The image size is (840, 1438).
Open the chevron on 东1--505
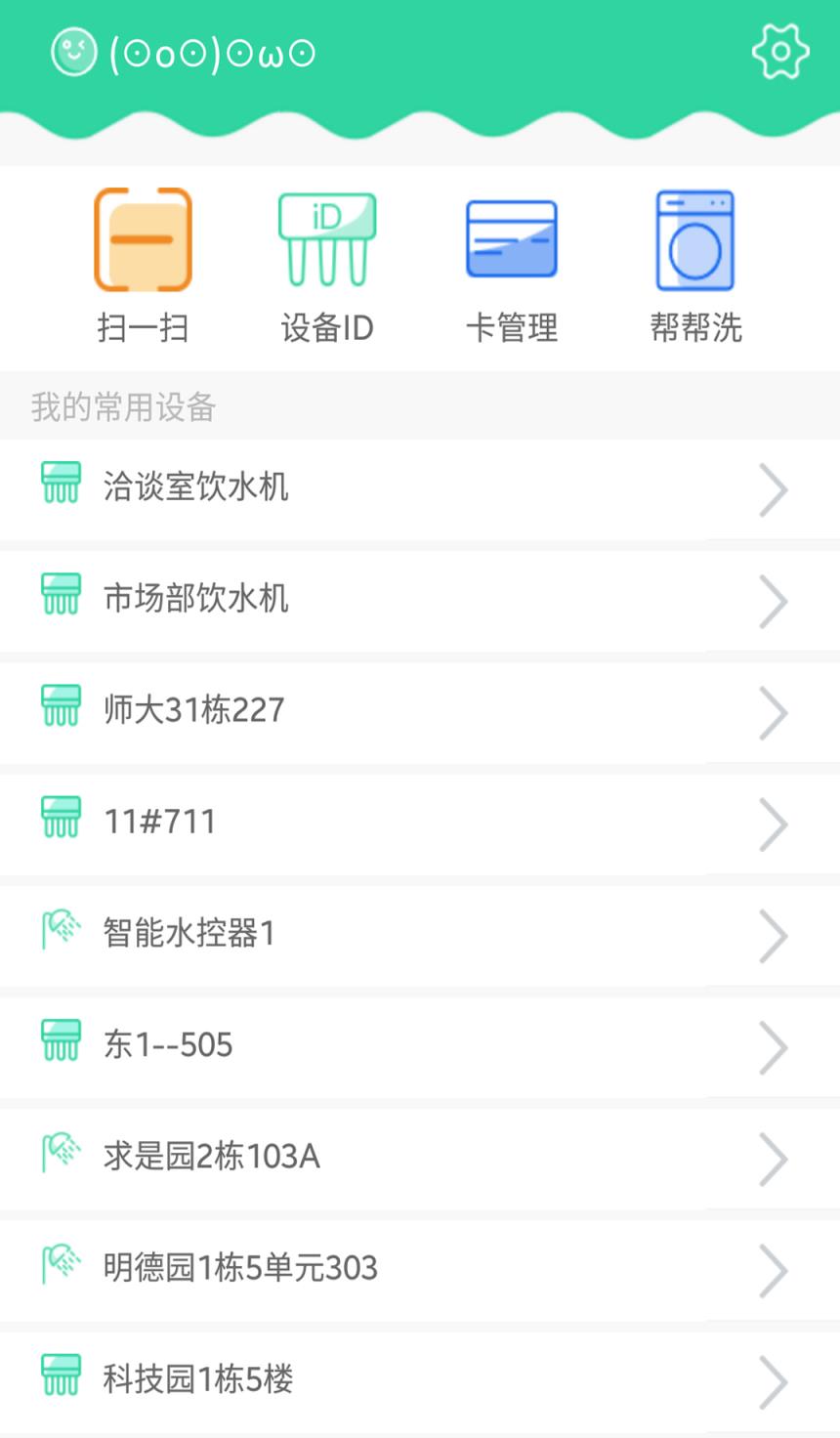coord(773,1047)
